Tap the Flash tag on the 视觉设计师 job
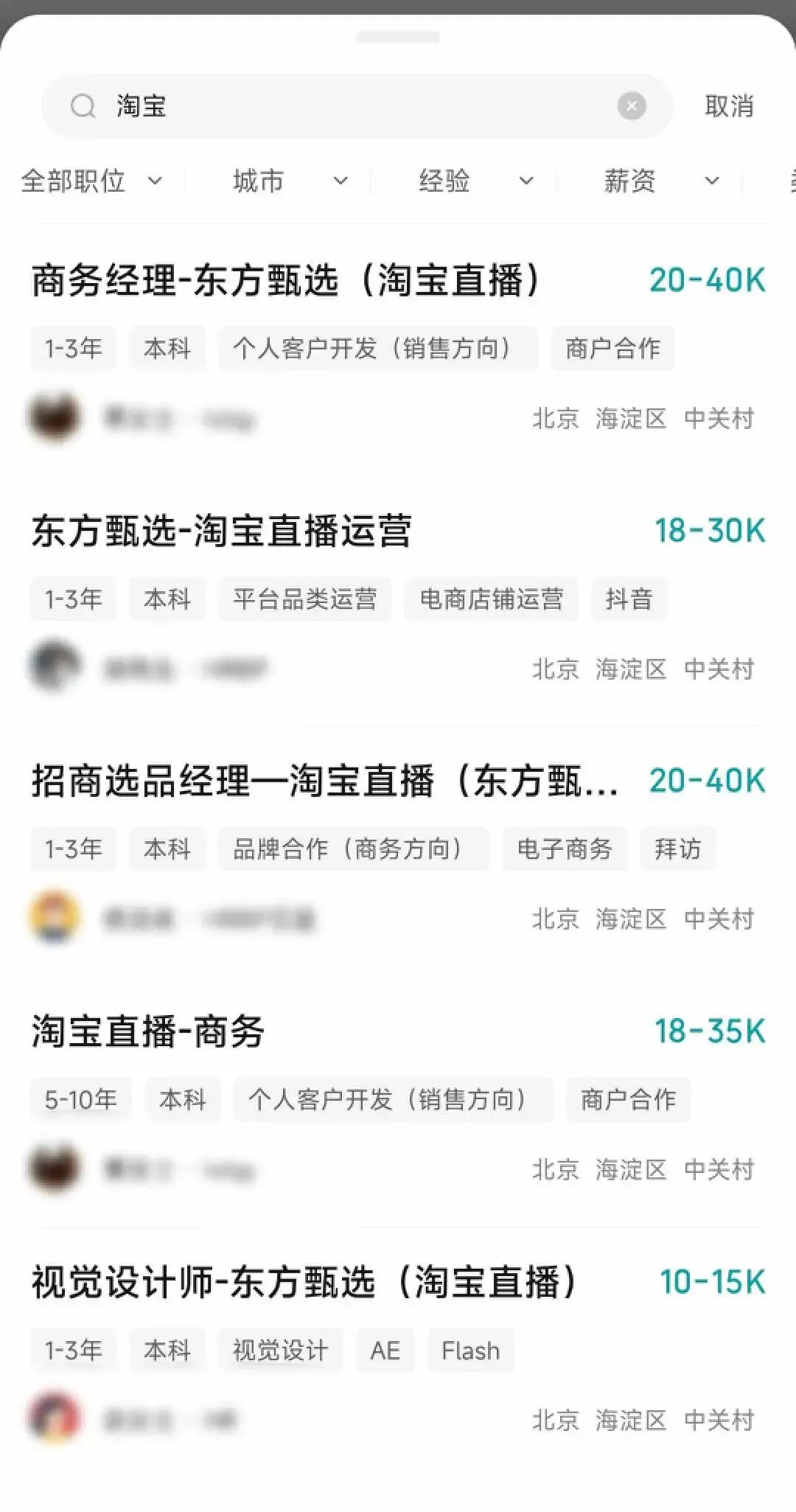Image resolution: width=796 pixels, height=1512 pixels. click(470, 1351)
